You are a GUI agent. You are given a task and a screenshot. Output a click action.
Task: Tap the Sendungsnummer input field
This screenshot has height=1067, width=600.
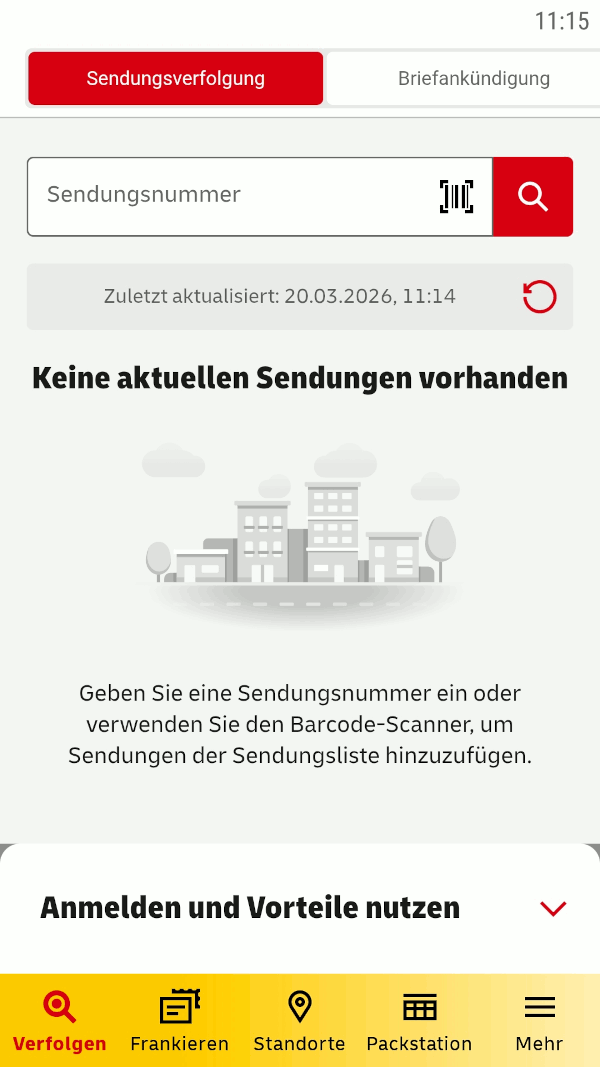point(230,196)
